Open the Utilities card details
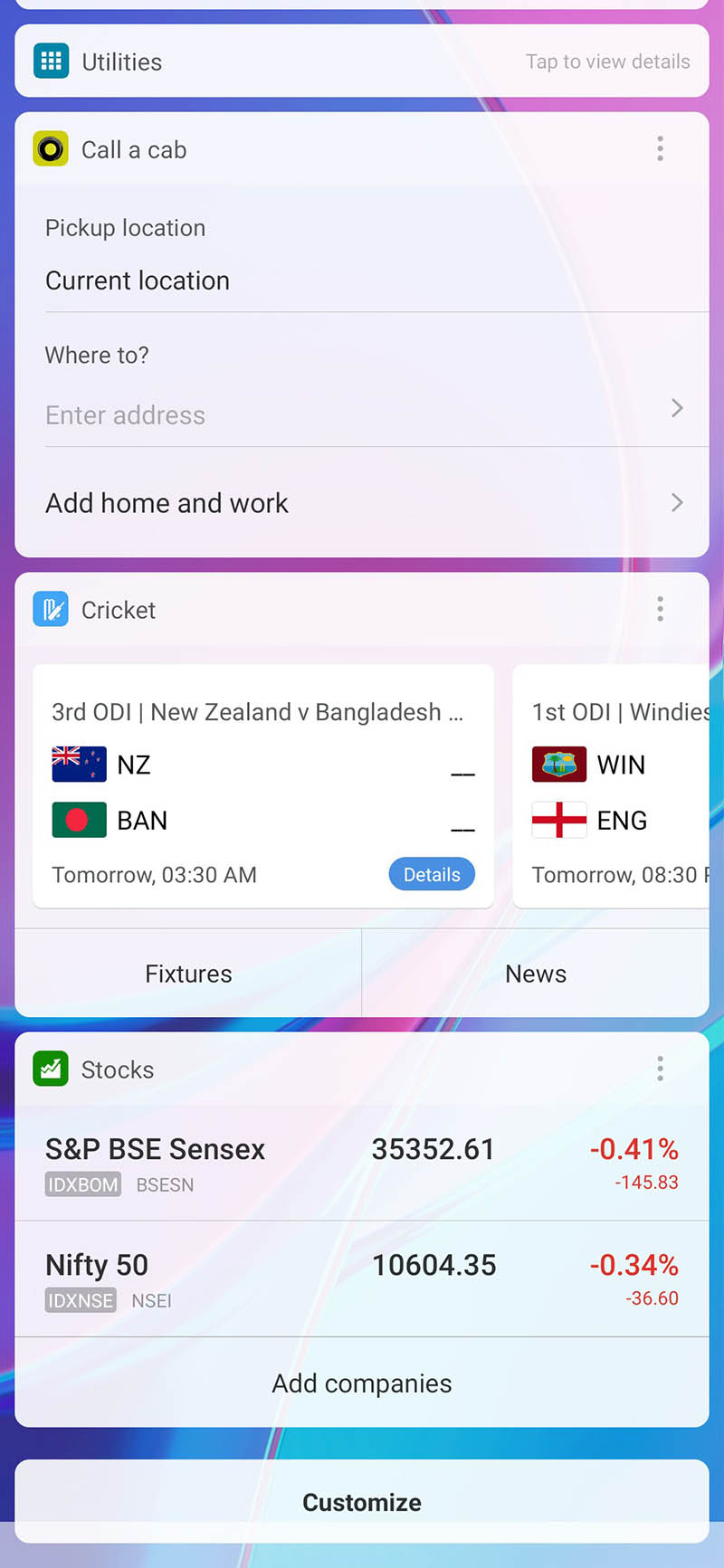Screen dimensions: 724x1568 pyautogui.click(x=362, y=62)
